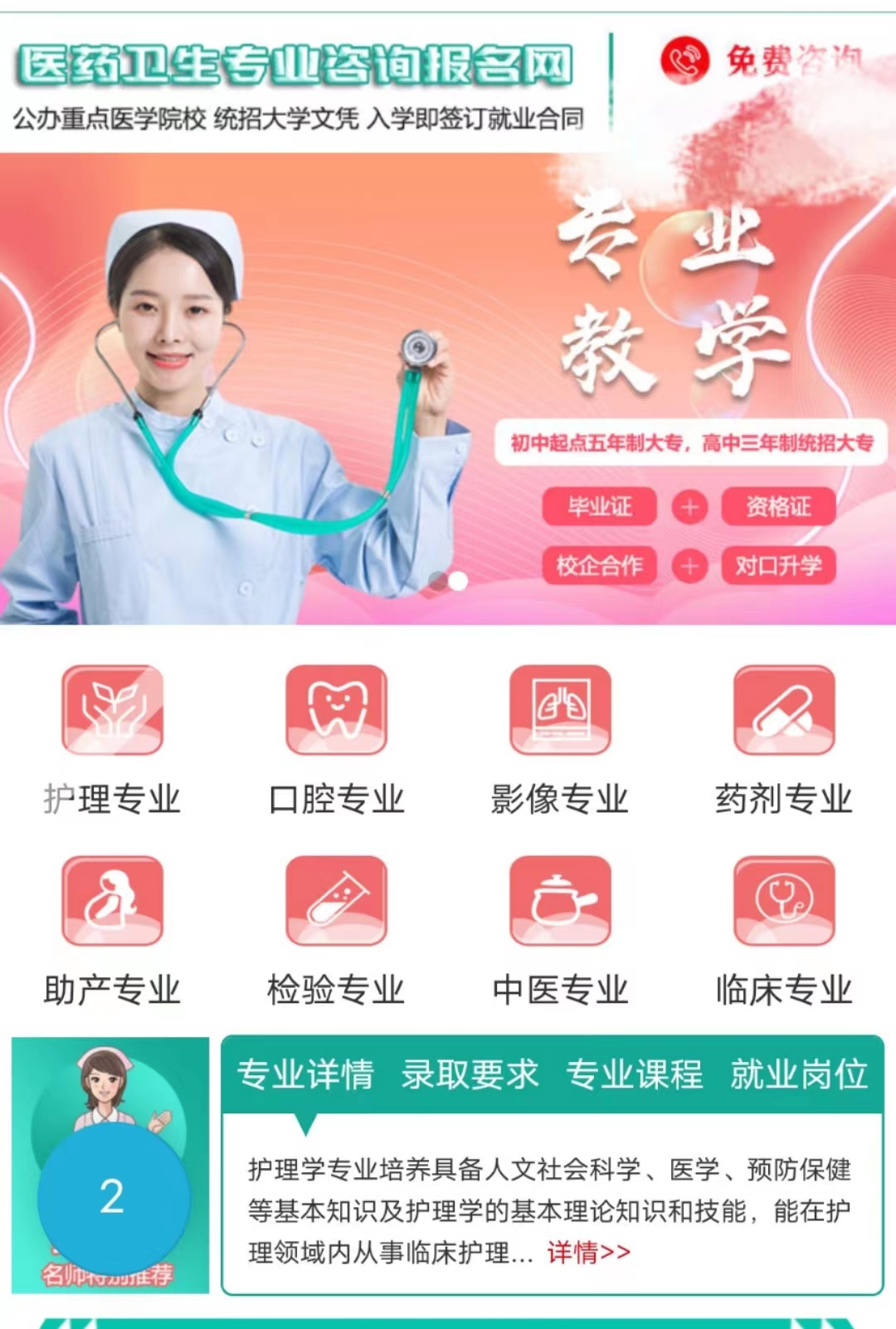Screen dimensions: 896x1329
Task: Tap the free consultation phone button
Action: (759, 61)
